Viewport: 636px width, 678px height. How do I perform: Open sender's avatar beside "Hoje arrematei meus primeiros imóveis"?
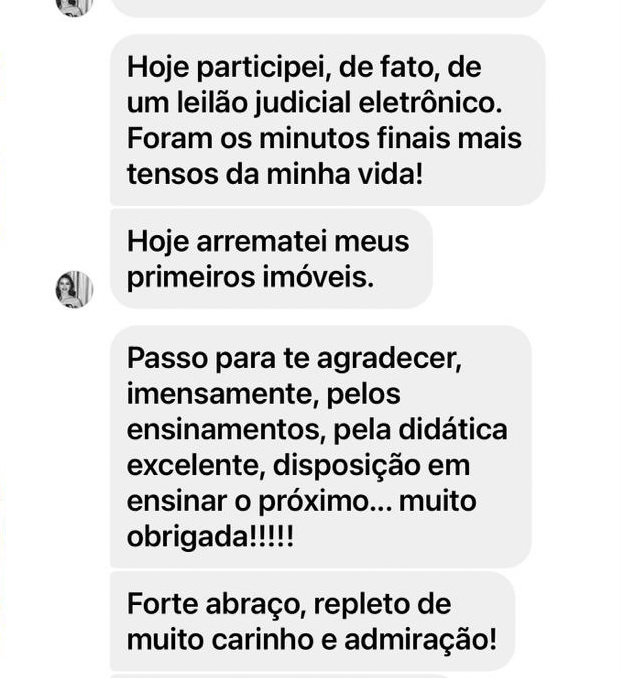tap(74, 289)
